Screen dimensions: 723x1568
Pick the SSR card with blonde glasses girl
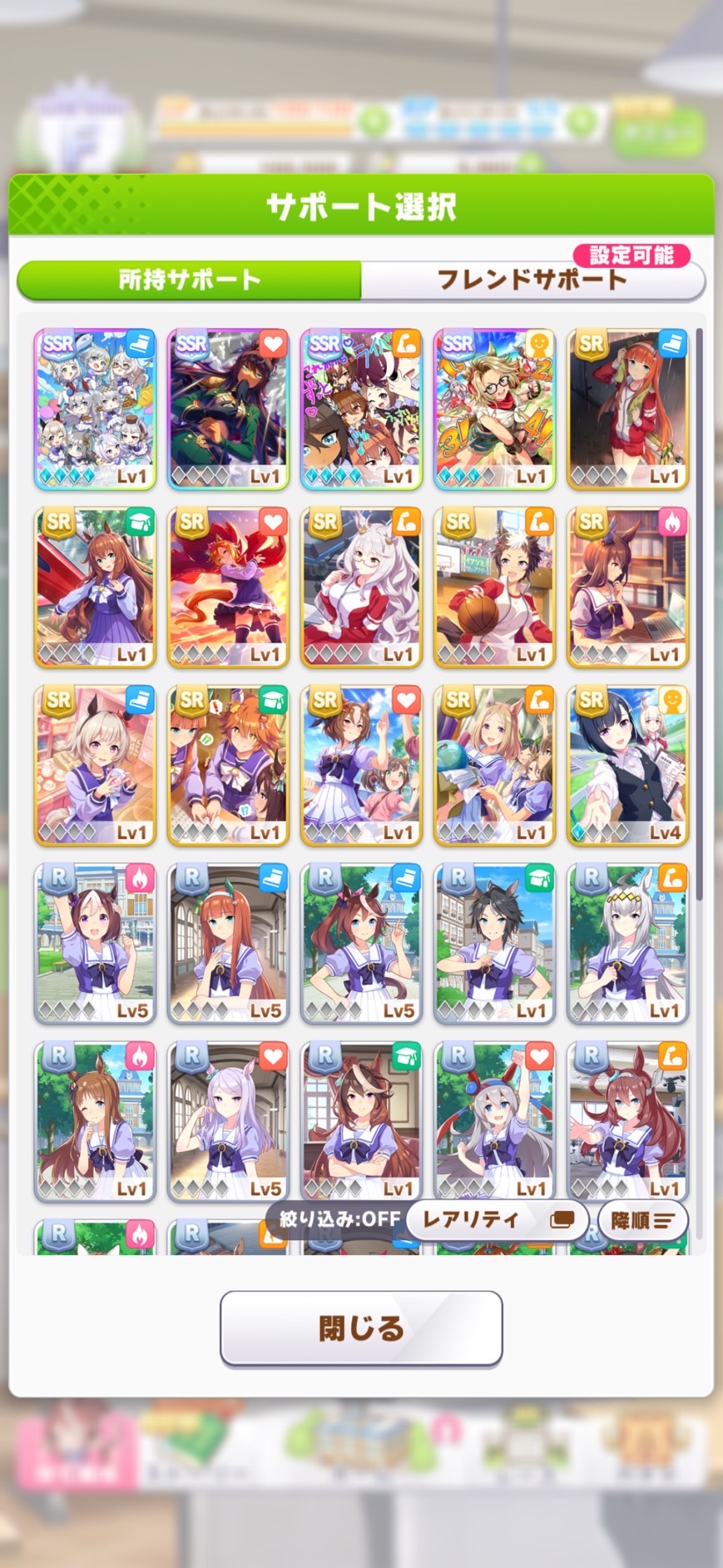click(x=494, y=409)
